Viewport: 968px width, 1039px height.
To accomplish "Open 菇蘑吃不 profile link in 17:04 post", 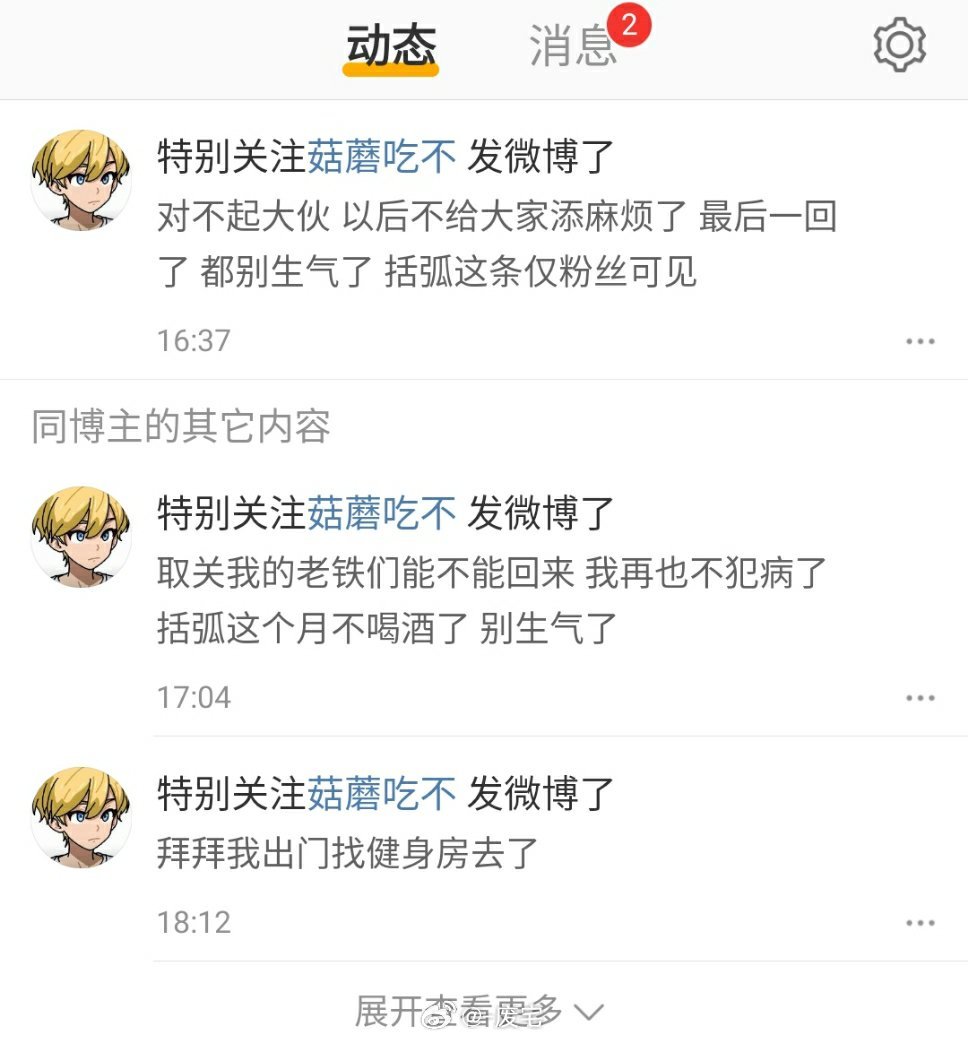I will [381, 514].
